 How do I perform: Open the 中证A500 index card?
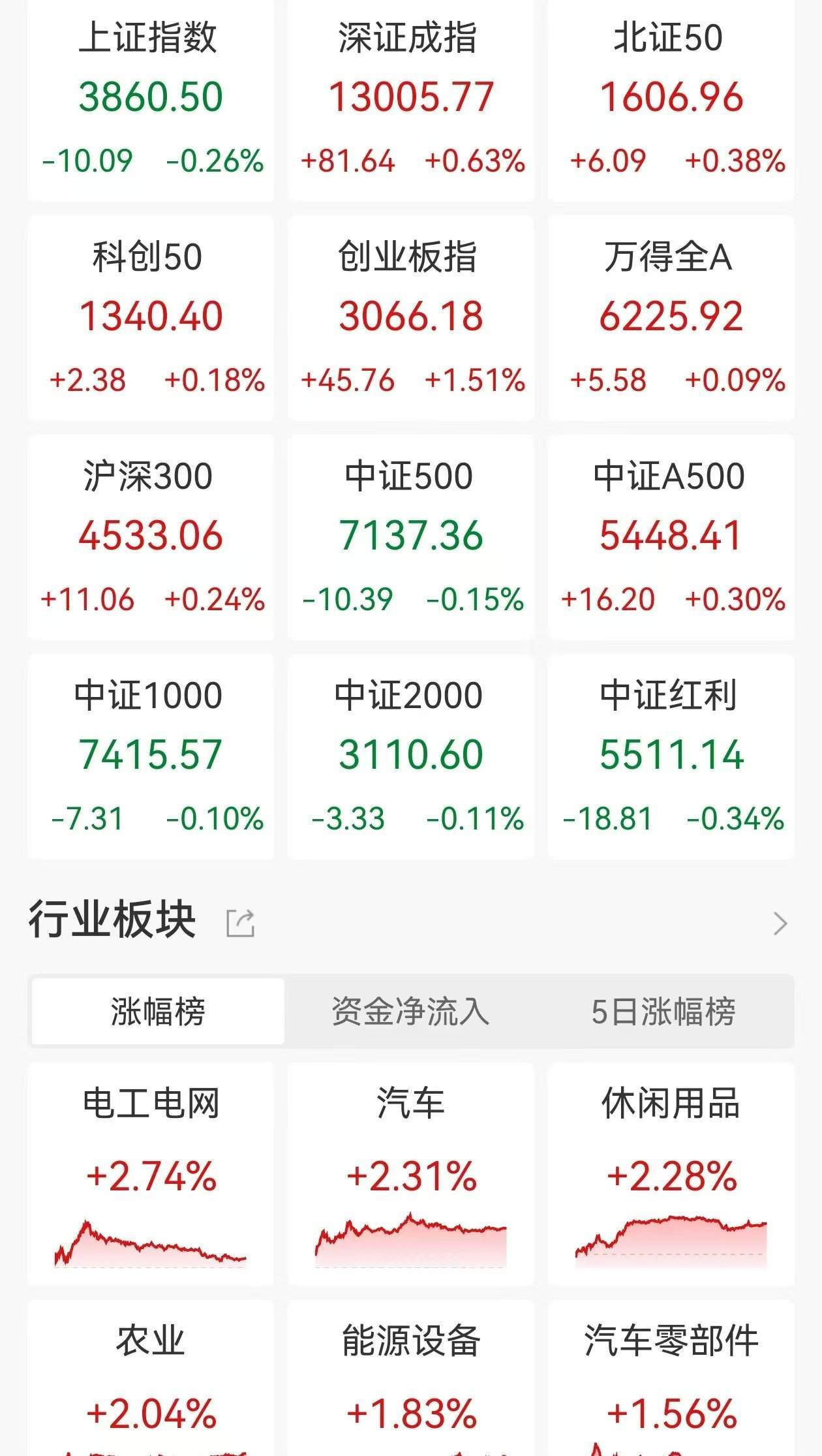[671, 537]
